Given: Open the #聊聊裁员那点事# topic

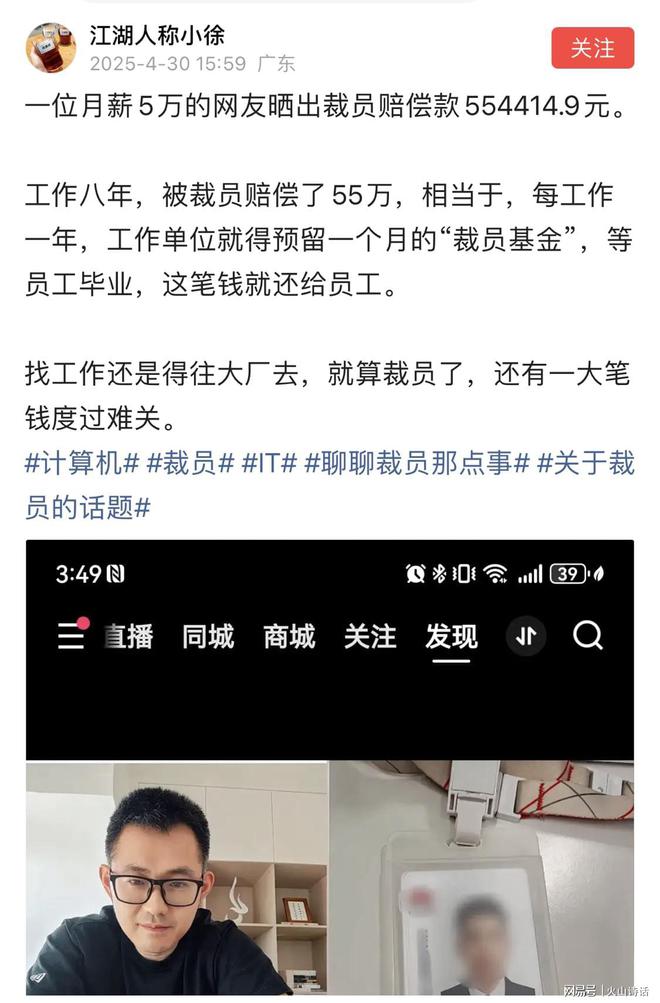Looking at the screenshot, I should (416, 463).
